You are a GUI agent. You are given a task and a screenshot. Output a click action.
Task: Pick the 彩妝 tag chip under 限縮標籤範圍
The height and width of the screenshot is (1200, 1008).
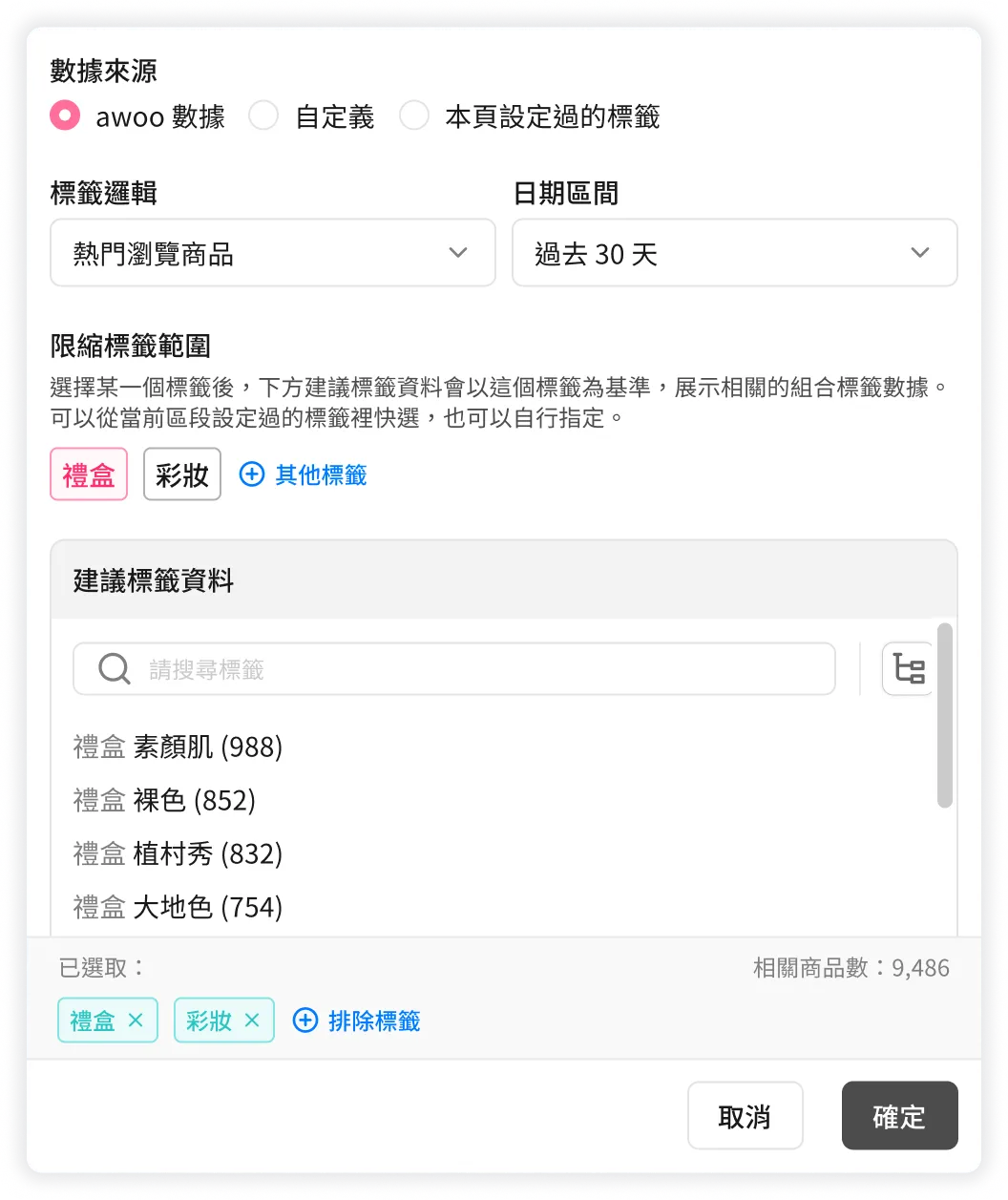click(x=182, y=474)
